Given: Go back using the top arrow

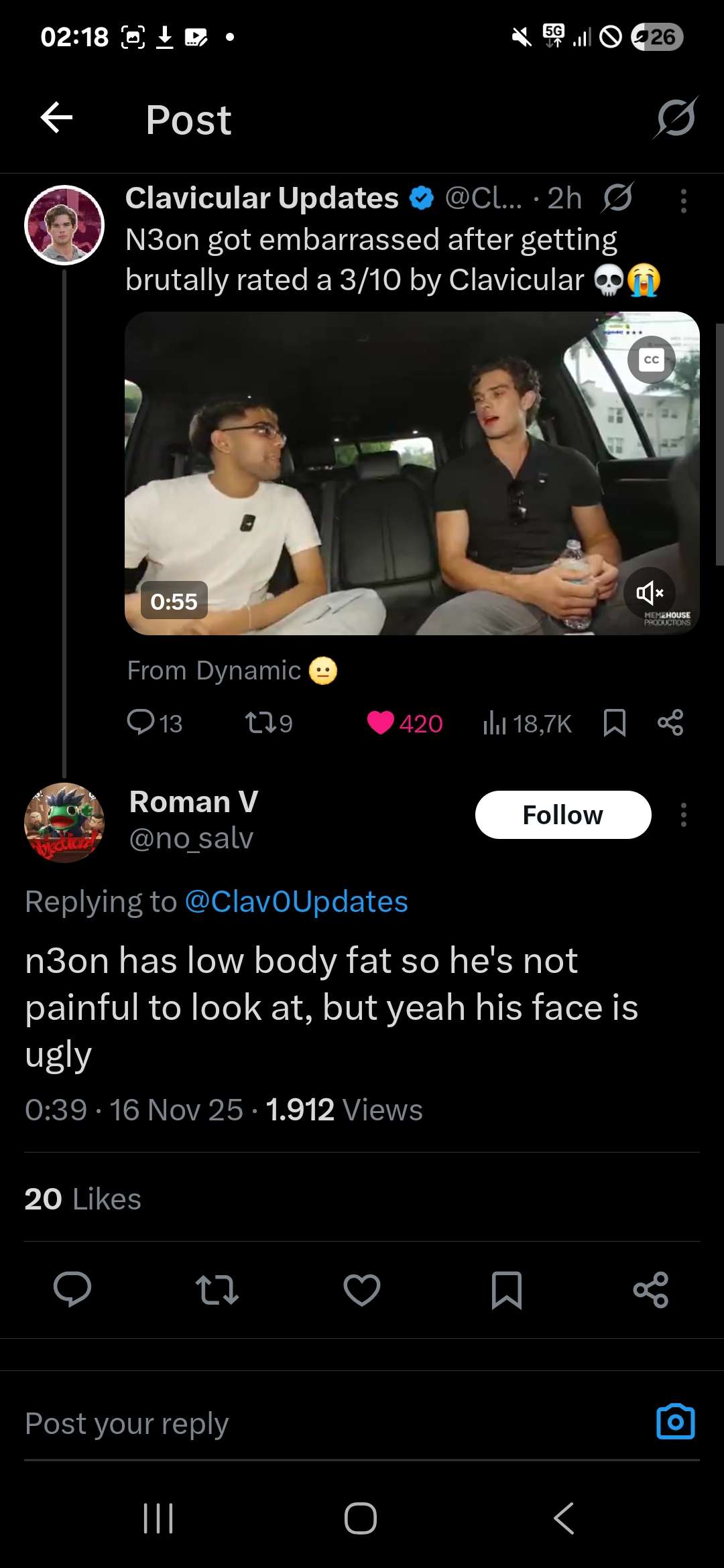Looking at the screenshot, I should [x=56, y=119].
